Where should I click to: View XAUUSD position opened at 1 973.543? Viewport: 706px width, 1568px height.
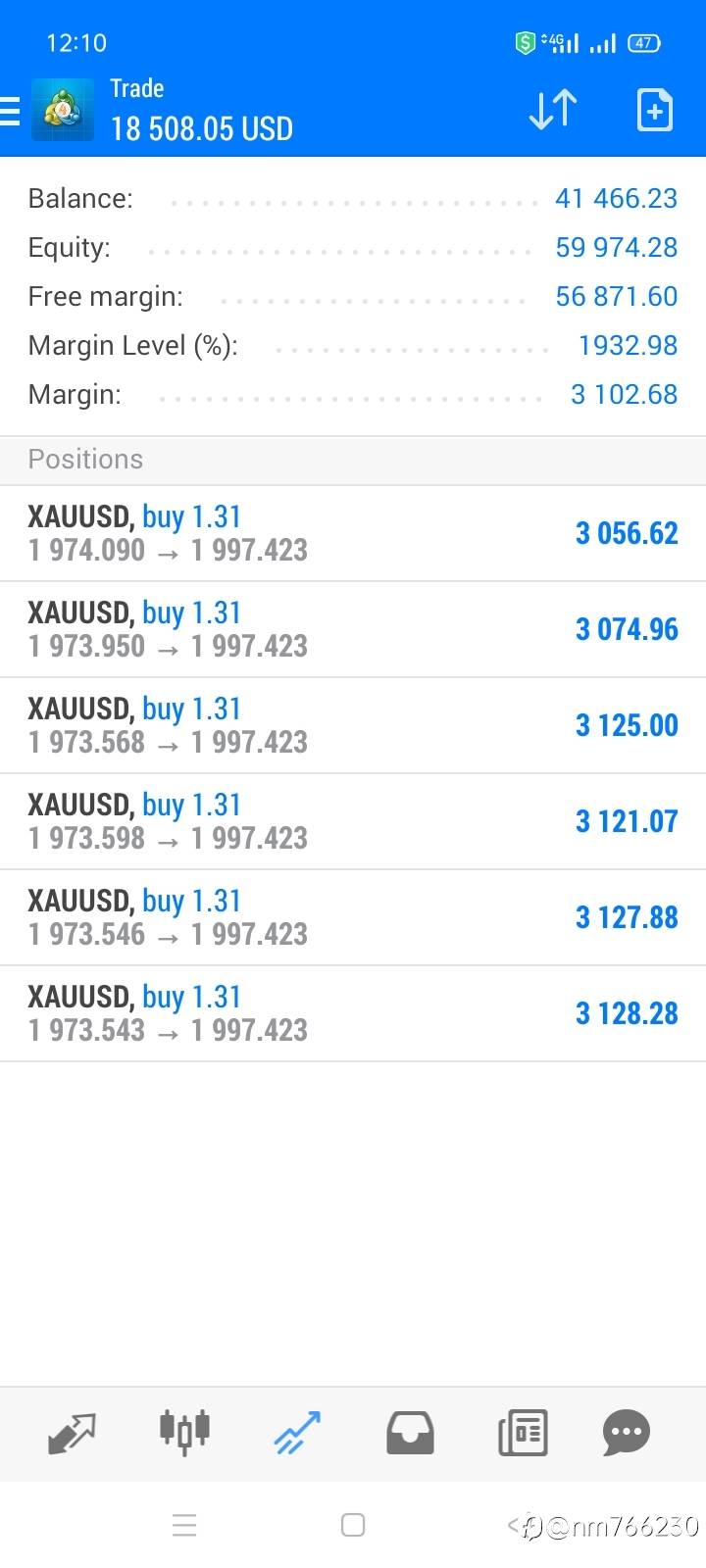pyautogui.click(x=353, y=1013)
